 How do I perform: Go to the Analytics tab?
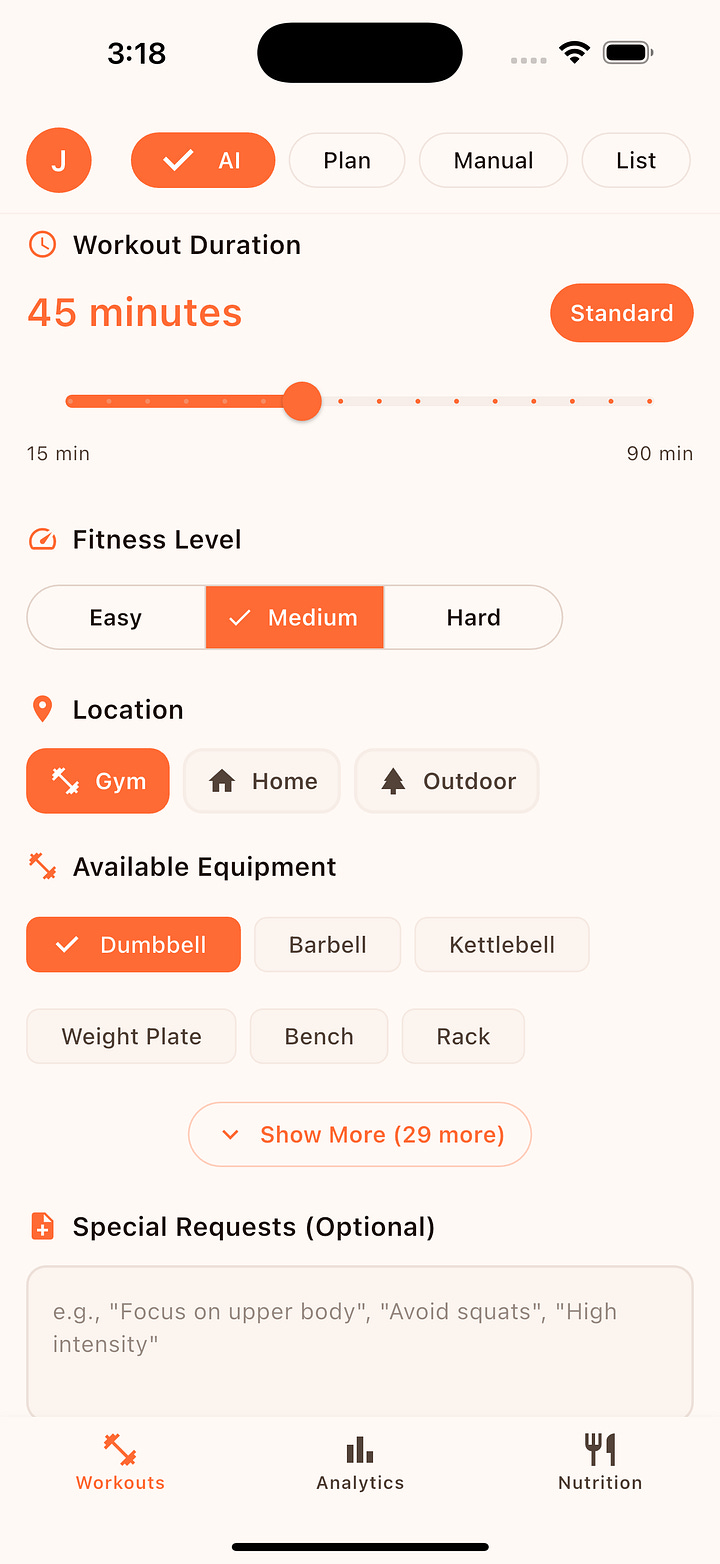coord(360,1464)
